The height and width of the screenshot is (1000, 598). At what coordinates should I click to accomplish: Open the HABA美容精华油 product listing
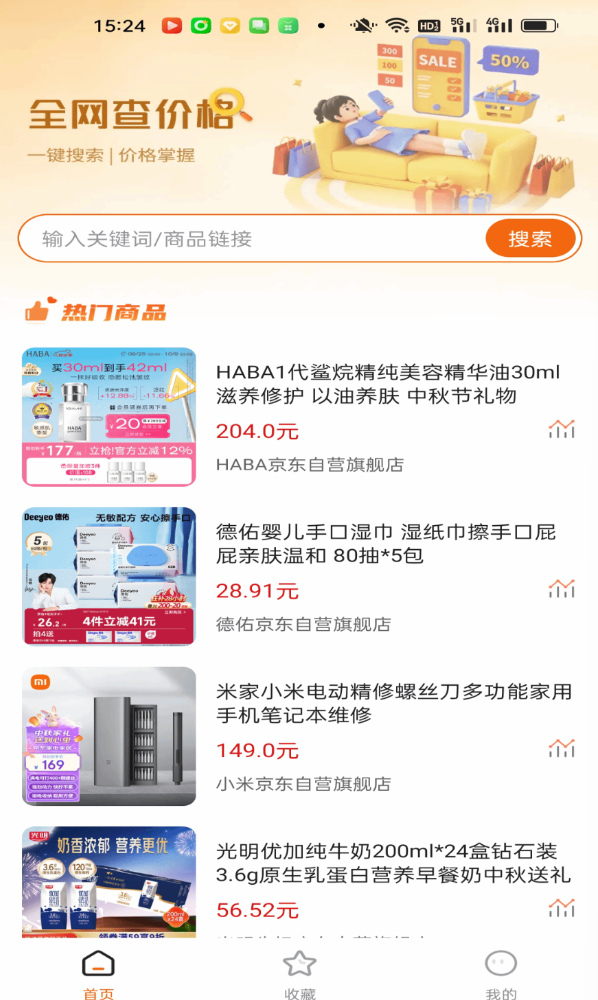(300, 417)
